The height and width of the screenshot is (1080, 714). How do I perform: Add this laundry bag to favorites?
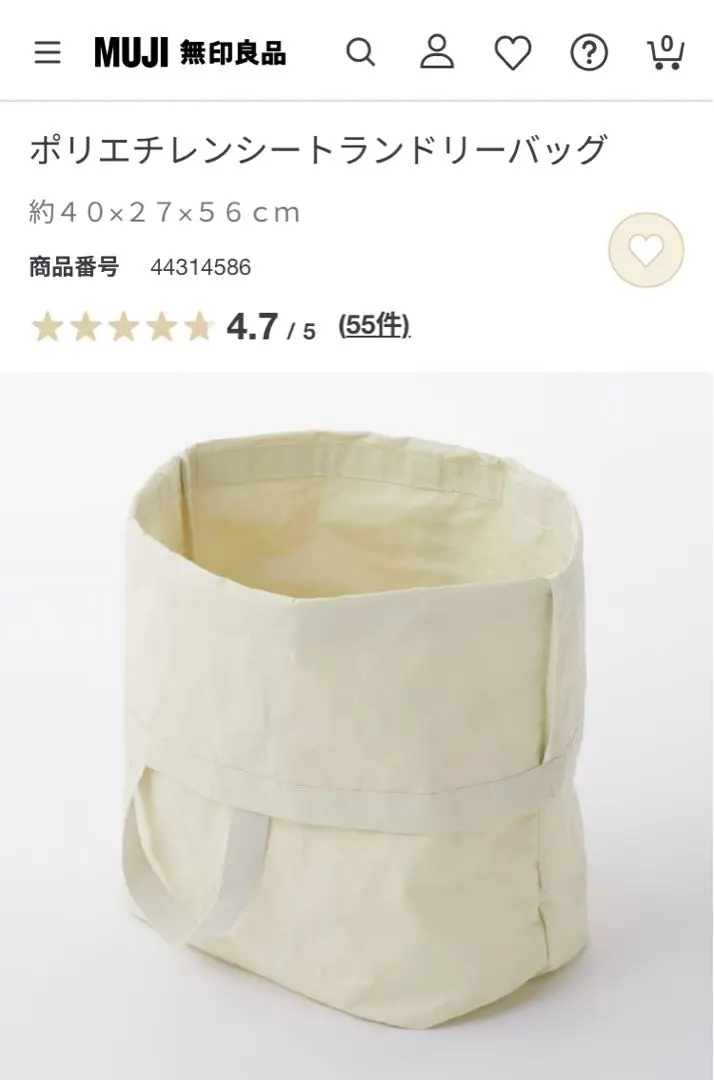[x=646, y=251]
